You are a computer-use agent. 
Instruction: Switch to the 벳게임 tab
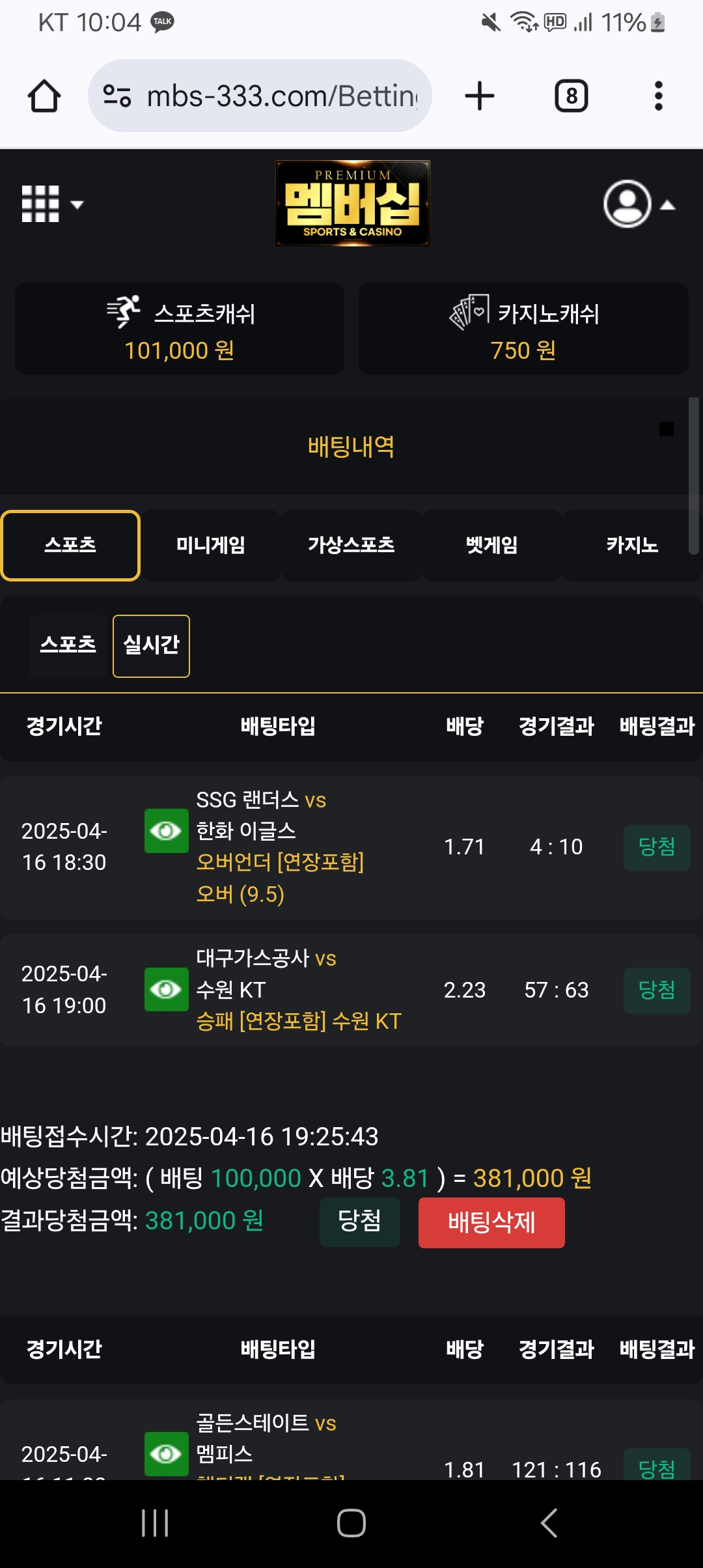click(492, 545)
